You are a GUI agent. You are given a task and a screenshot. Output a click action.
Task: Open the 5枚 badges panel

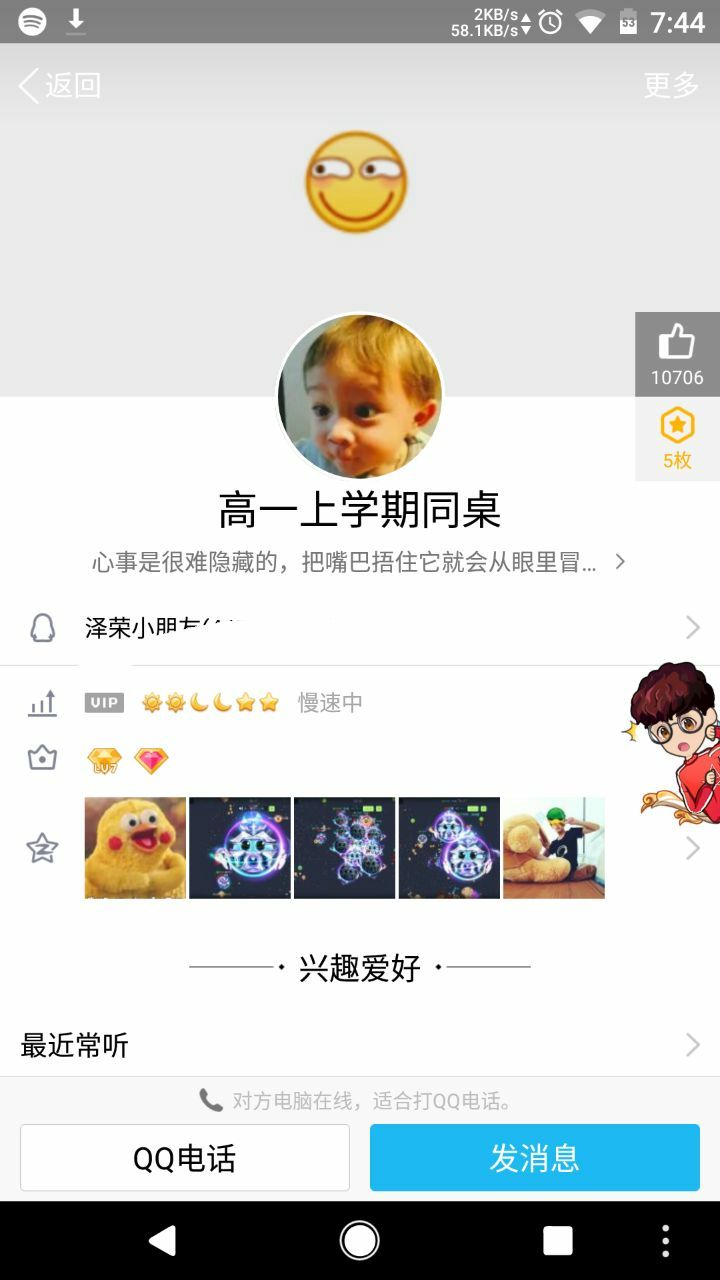(x=677, y=438)
